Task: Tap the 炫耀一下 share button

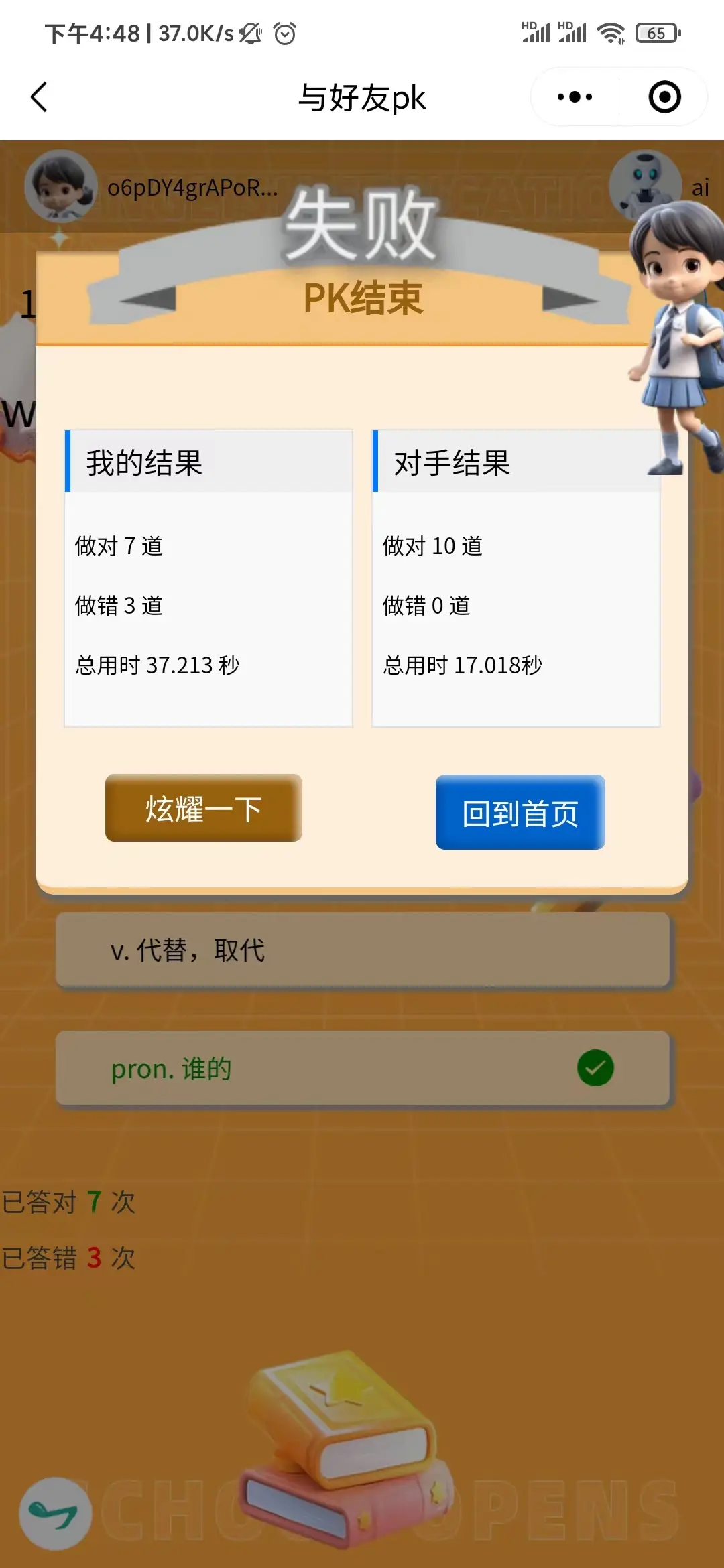Action: 204,808
